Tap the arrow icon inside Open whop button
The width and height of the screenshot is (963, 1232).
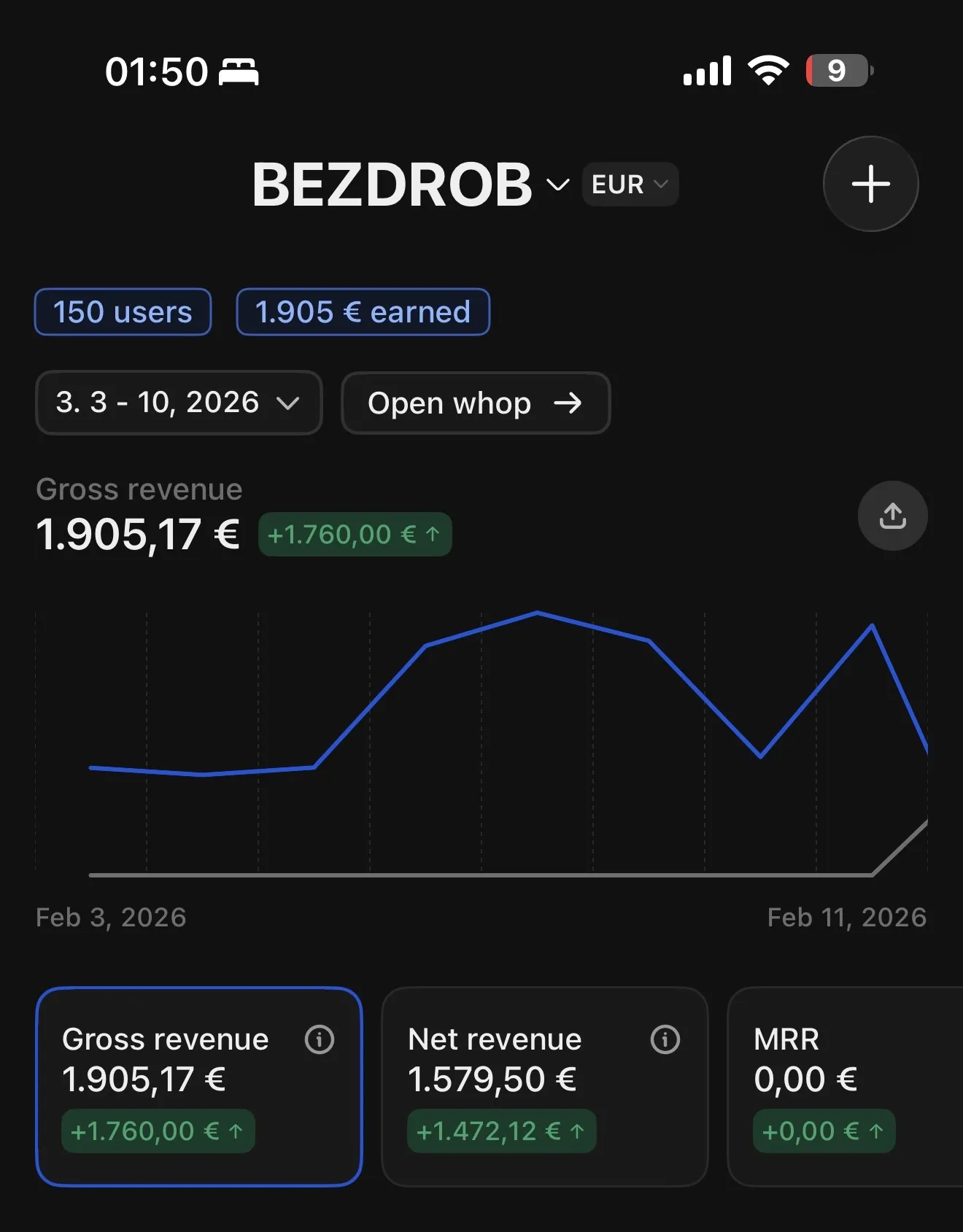coord(569,403)
